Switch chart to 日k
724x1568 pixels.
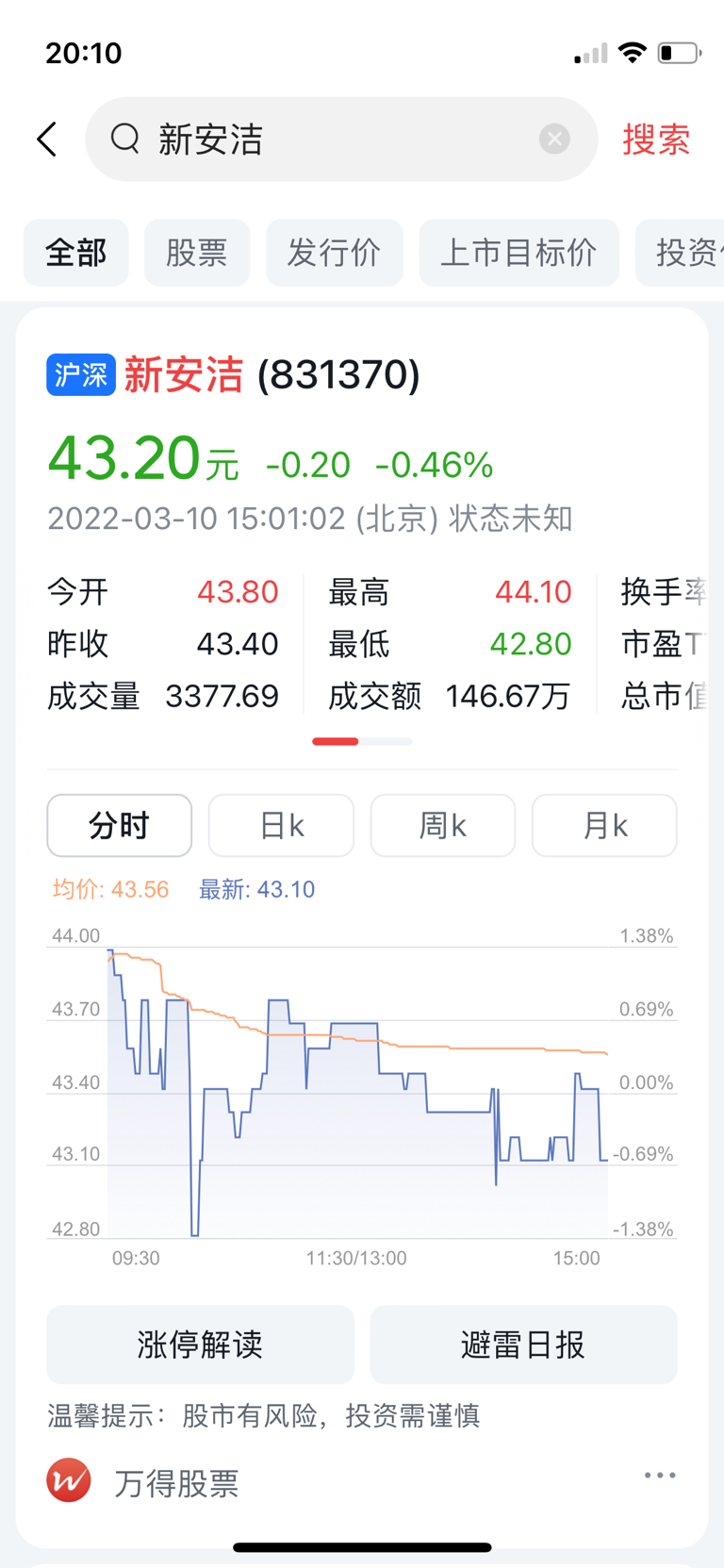click(281, 826)
